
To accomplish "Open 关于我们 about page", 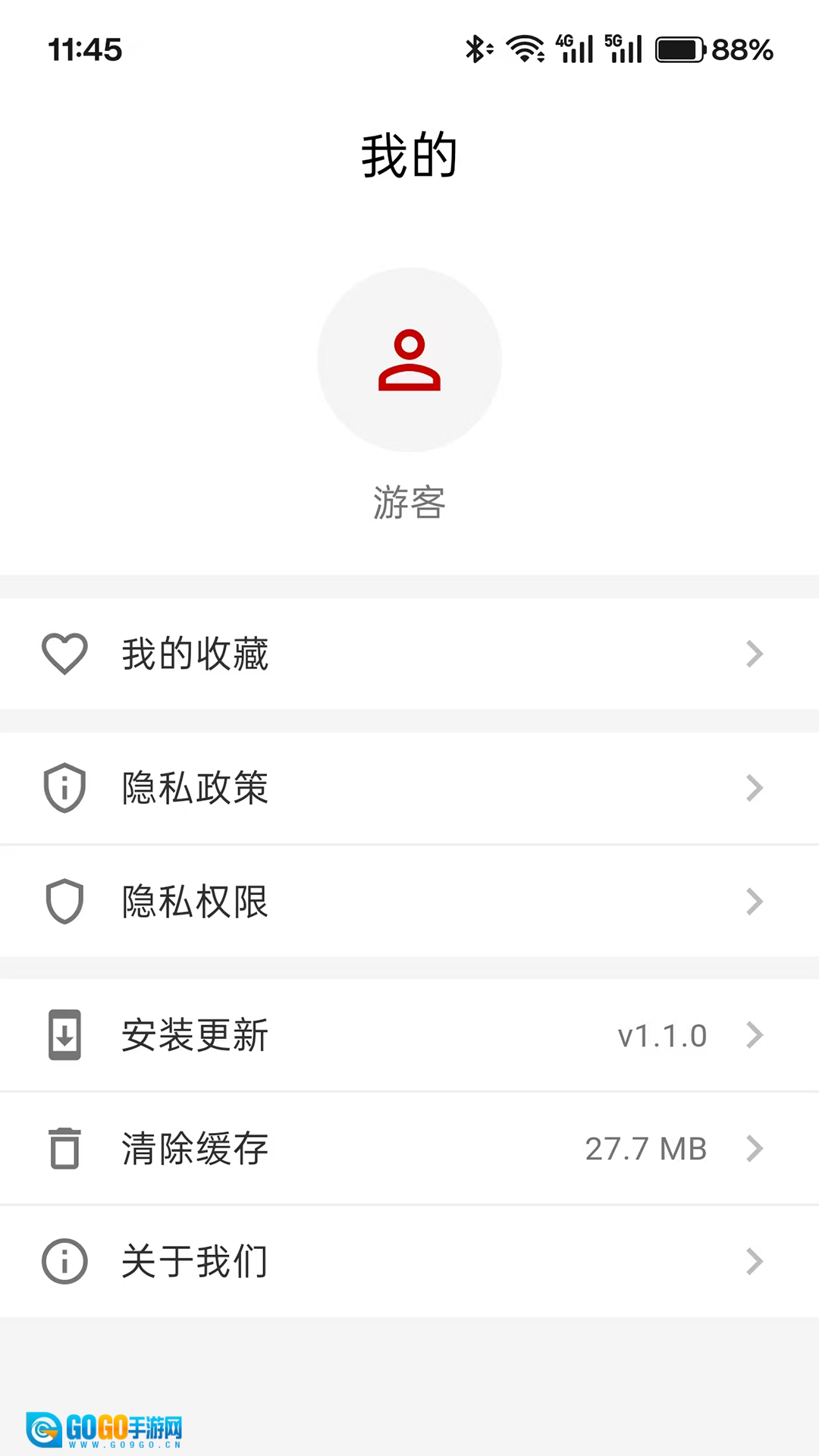I will [409, 1261].
